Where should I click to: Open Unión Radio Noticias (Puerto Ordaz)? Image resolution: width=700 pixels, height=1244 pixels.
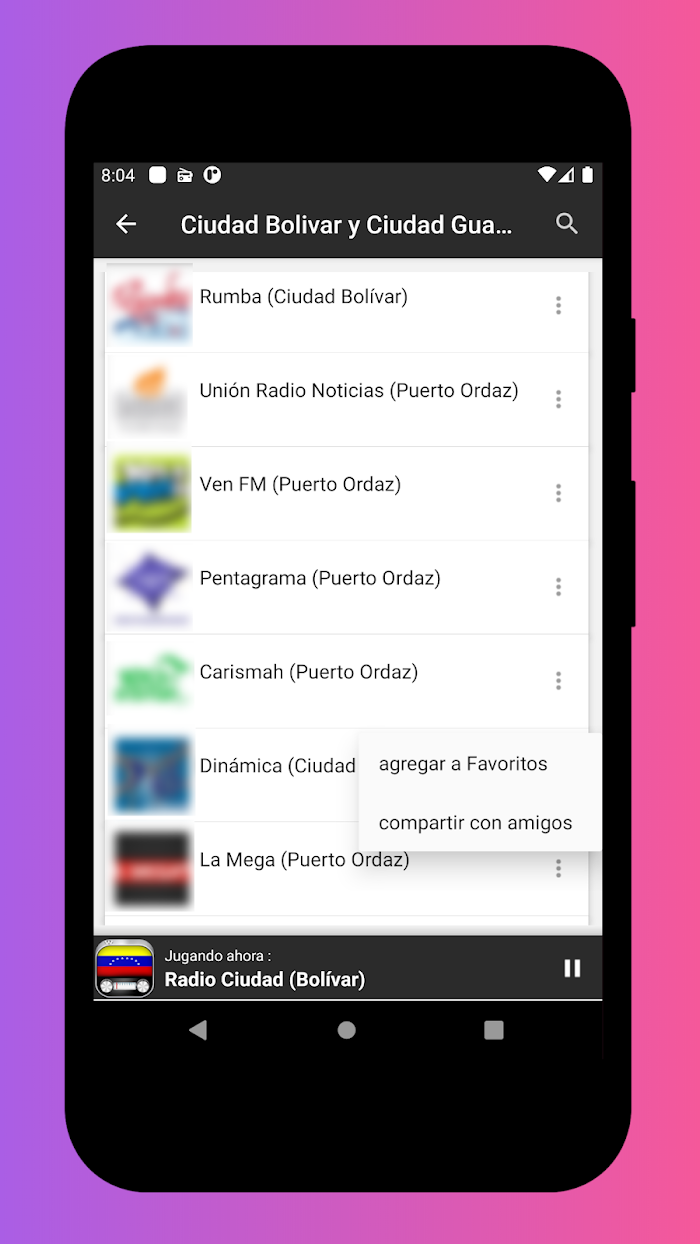coord(358,391)
